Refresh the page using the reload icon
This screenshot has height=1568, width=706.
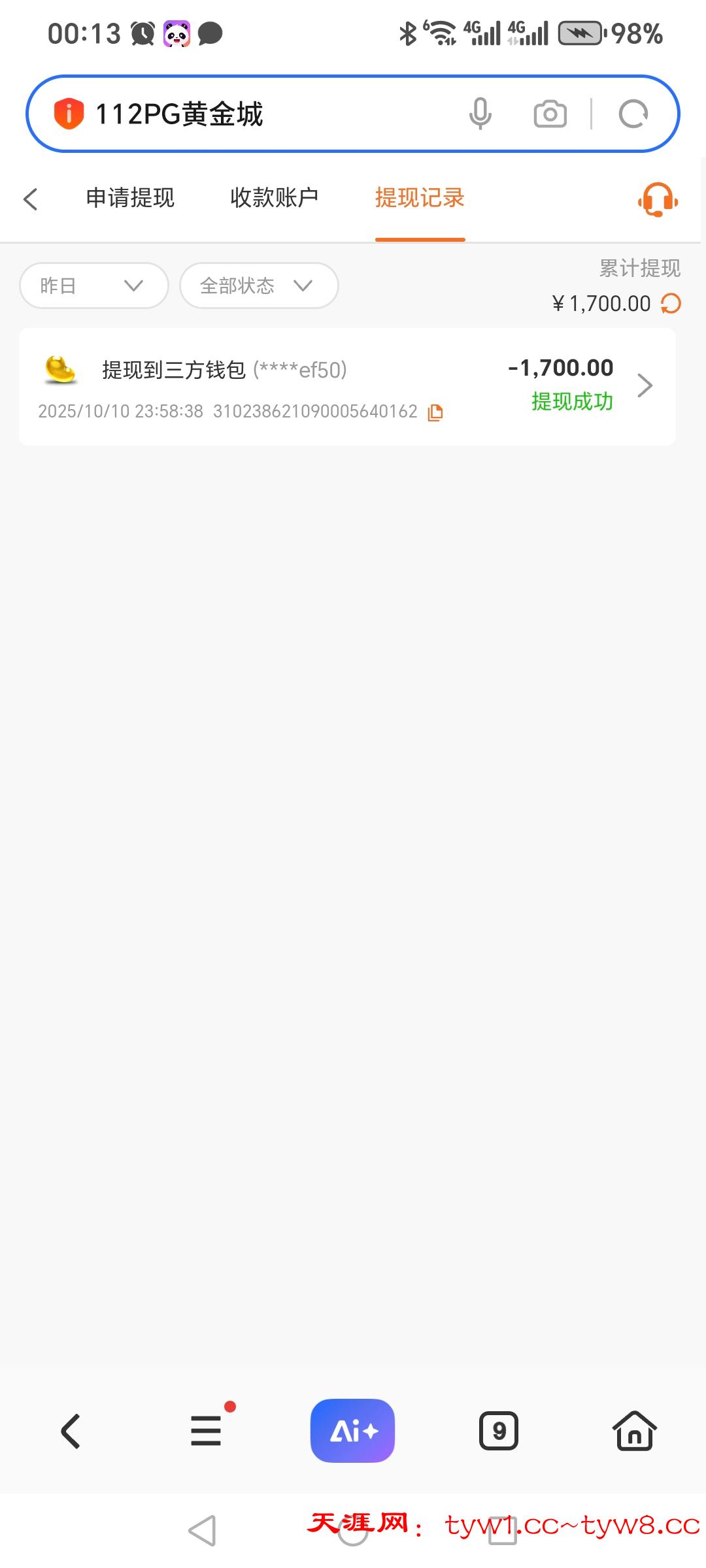click(x=633, y=112)
